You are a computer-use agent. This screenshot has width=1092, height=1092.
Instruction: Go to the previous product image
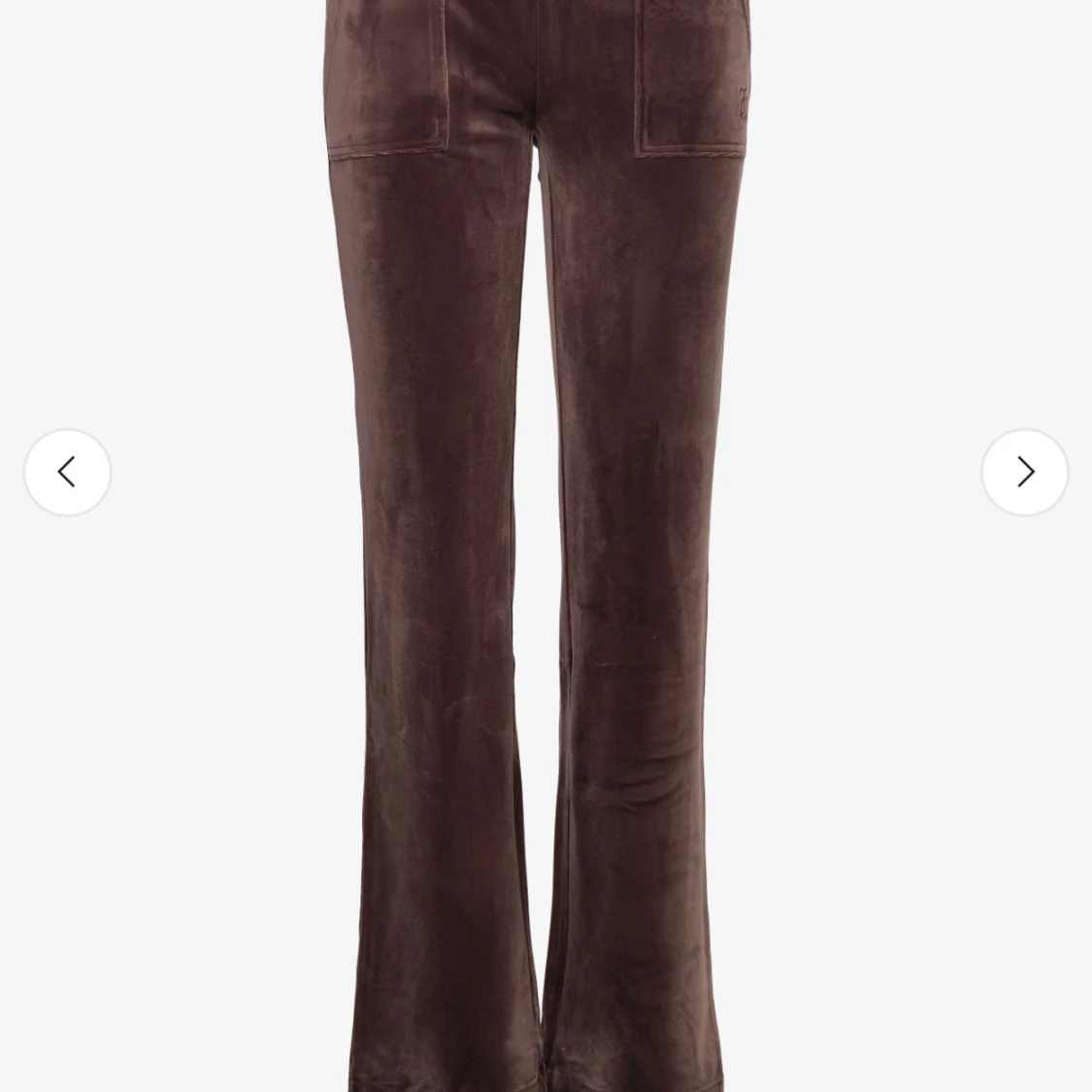coord(67,473)
